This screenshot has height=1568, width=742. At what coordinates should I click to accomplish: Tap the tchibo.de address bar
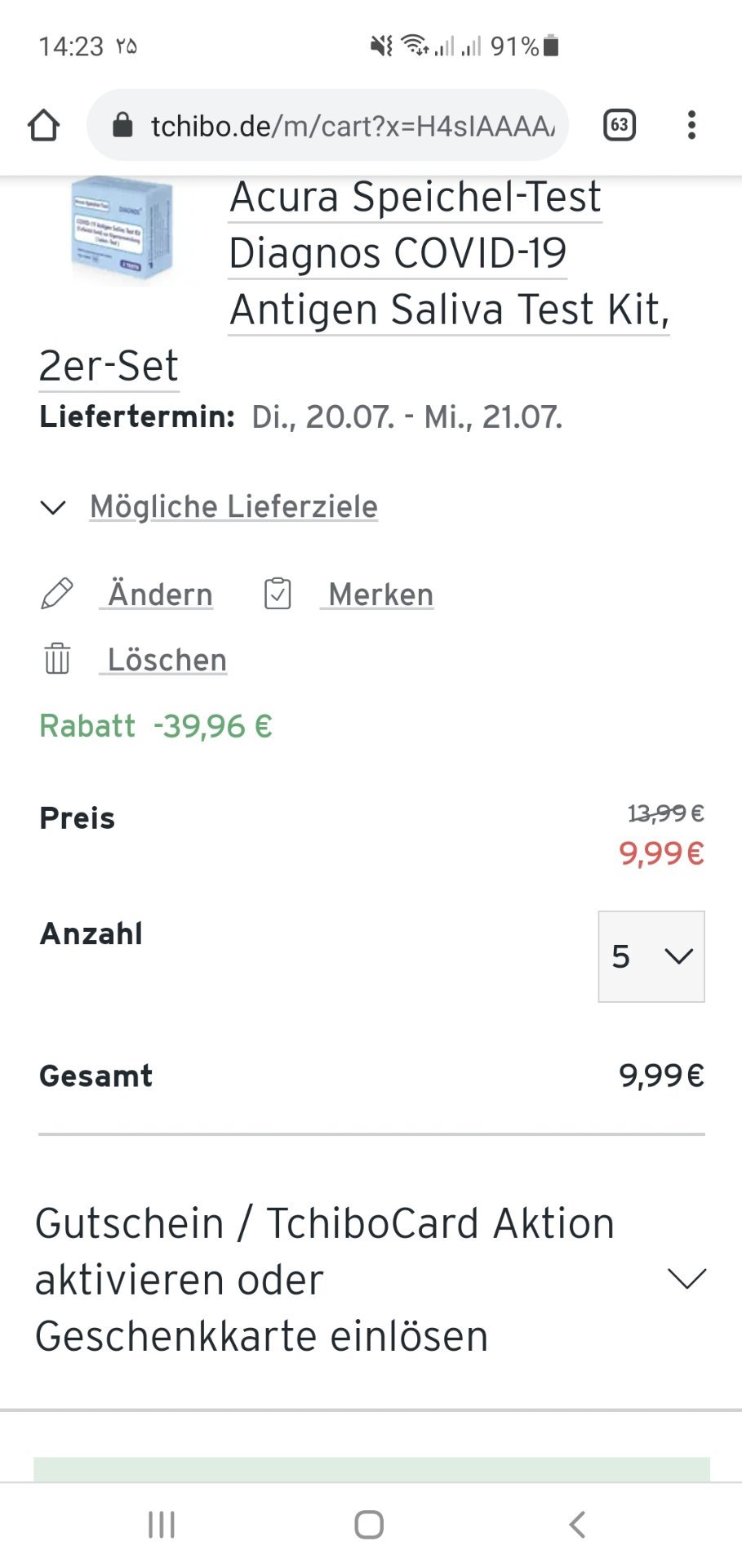coord(328,126)
